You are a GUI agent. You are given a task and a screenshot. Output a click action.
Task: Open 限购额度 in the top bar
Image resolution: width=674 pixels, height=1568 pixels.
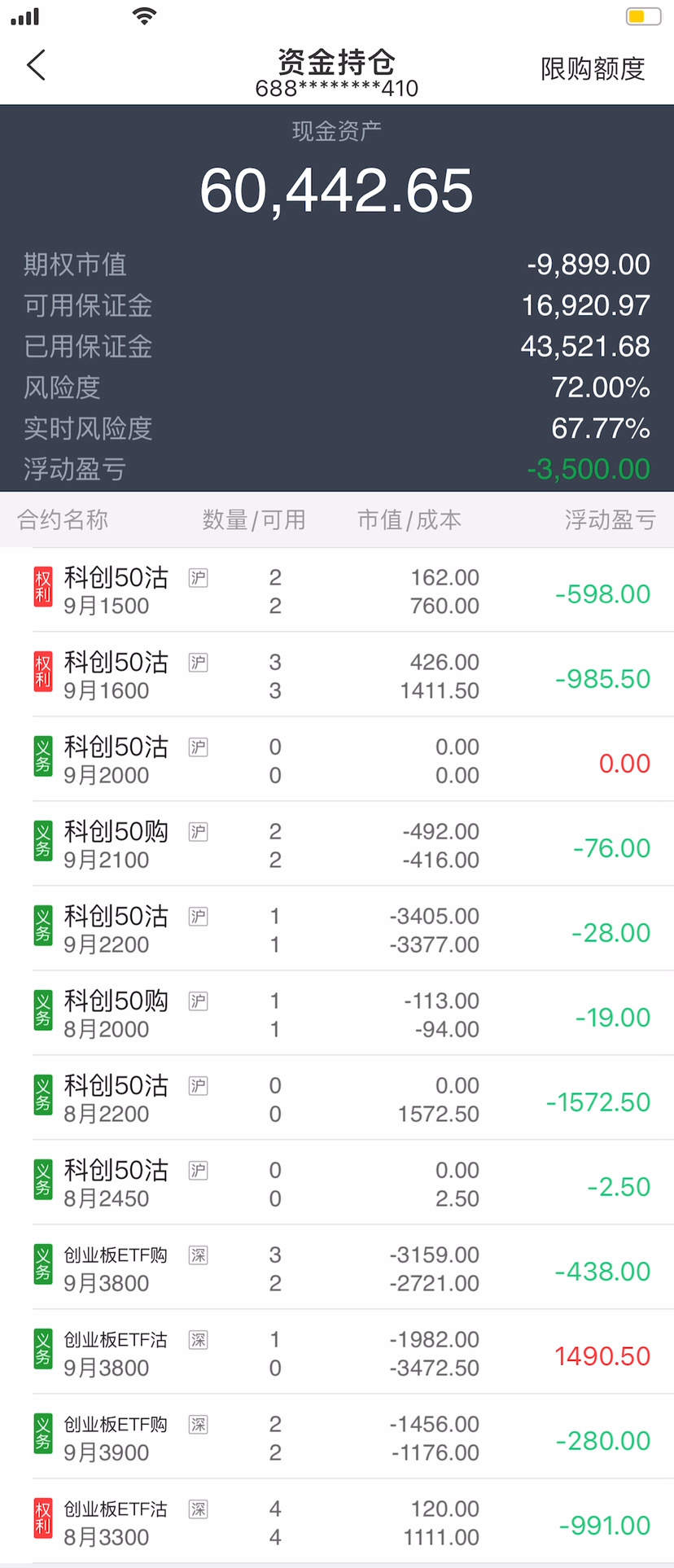point(593,69)
